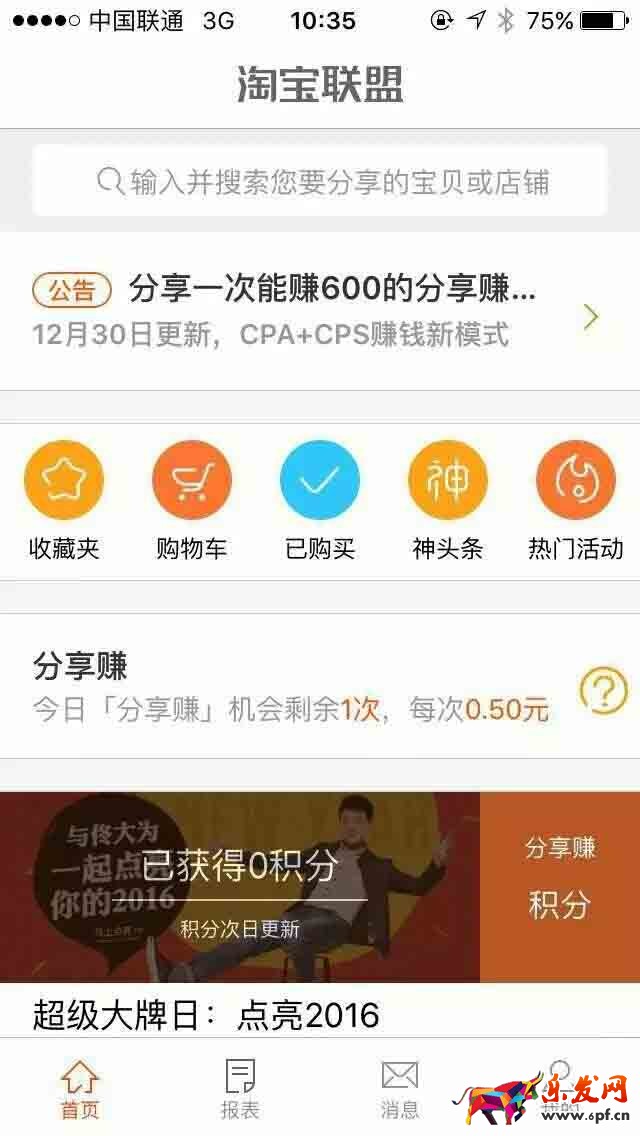Tap the 分享赚 help question mark
The height and width of the screenshot is (1136, 640).
pyautogui.click(x=603, y=691)
